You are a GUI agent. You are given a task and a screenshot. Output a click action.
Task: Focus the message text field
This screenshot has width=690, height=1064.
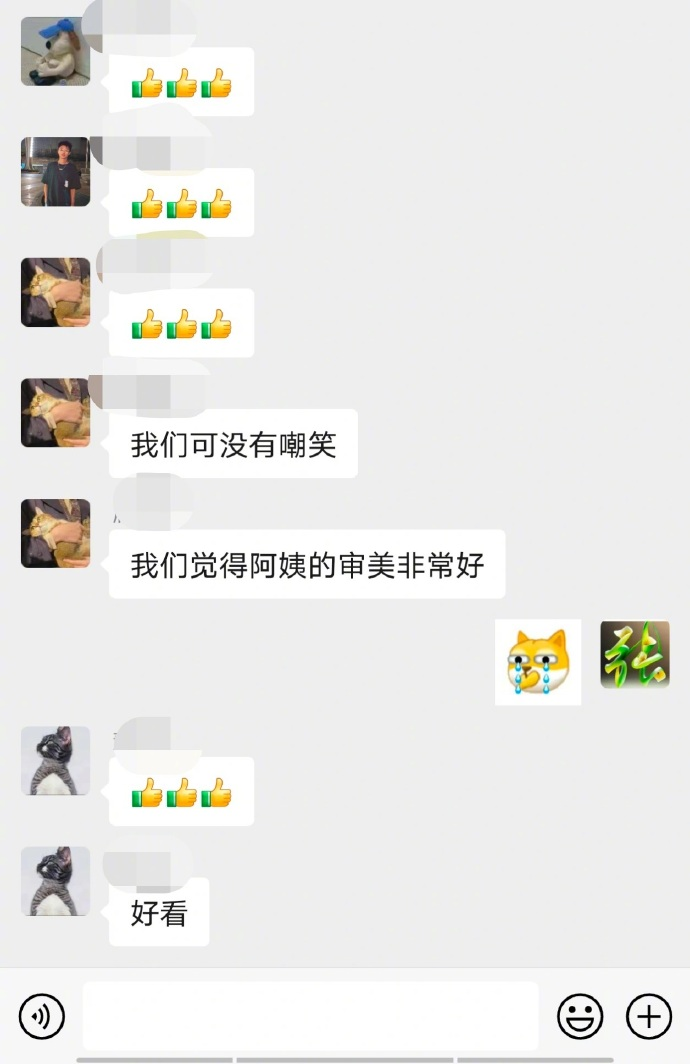coord(310,1016)
